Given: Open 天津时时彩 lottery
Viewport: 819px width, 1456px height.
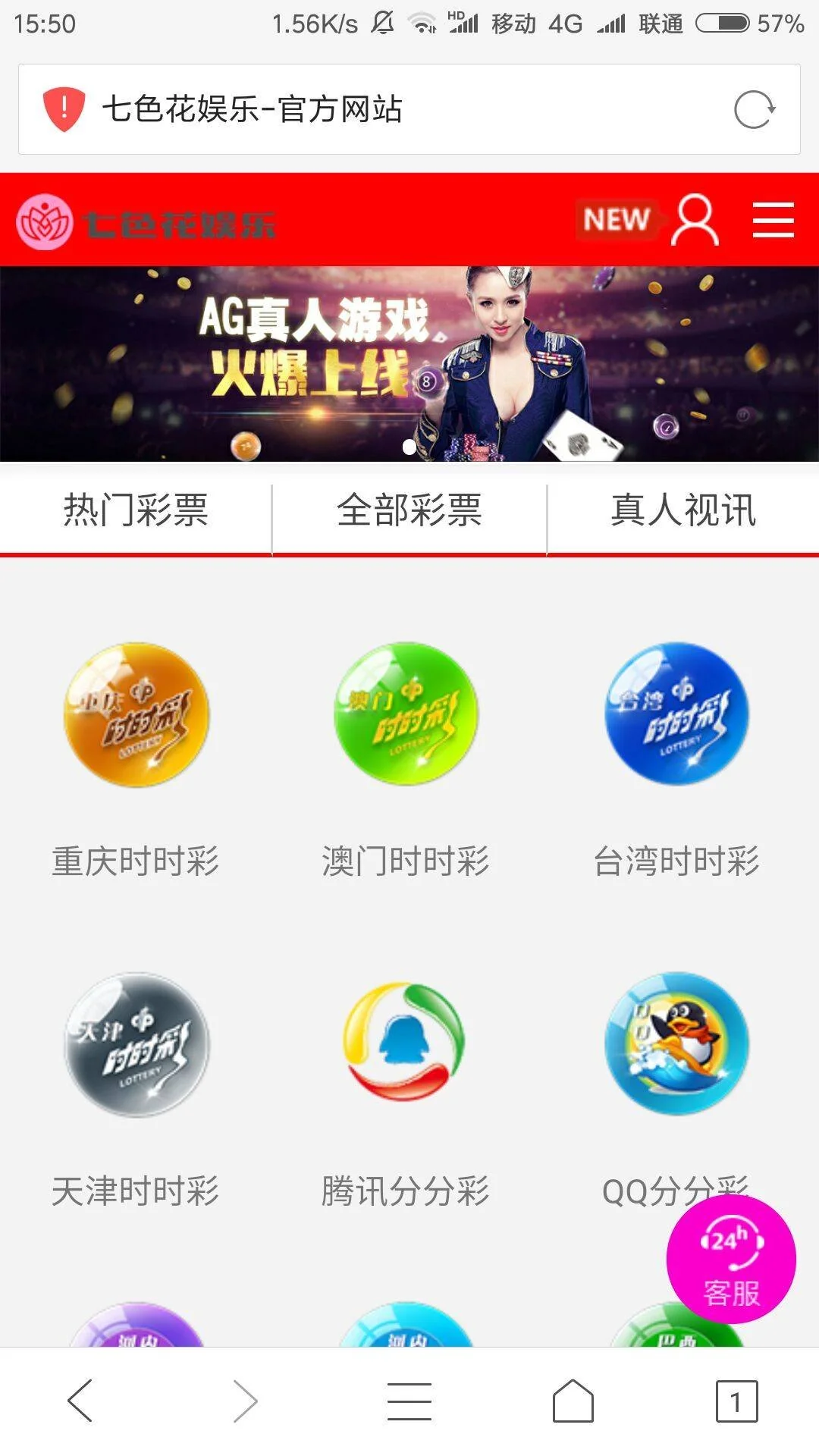Looking at the screenshot, I should point(136,1044).
